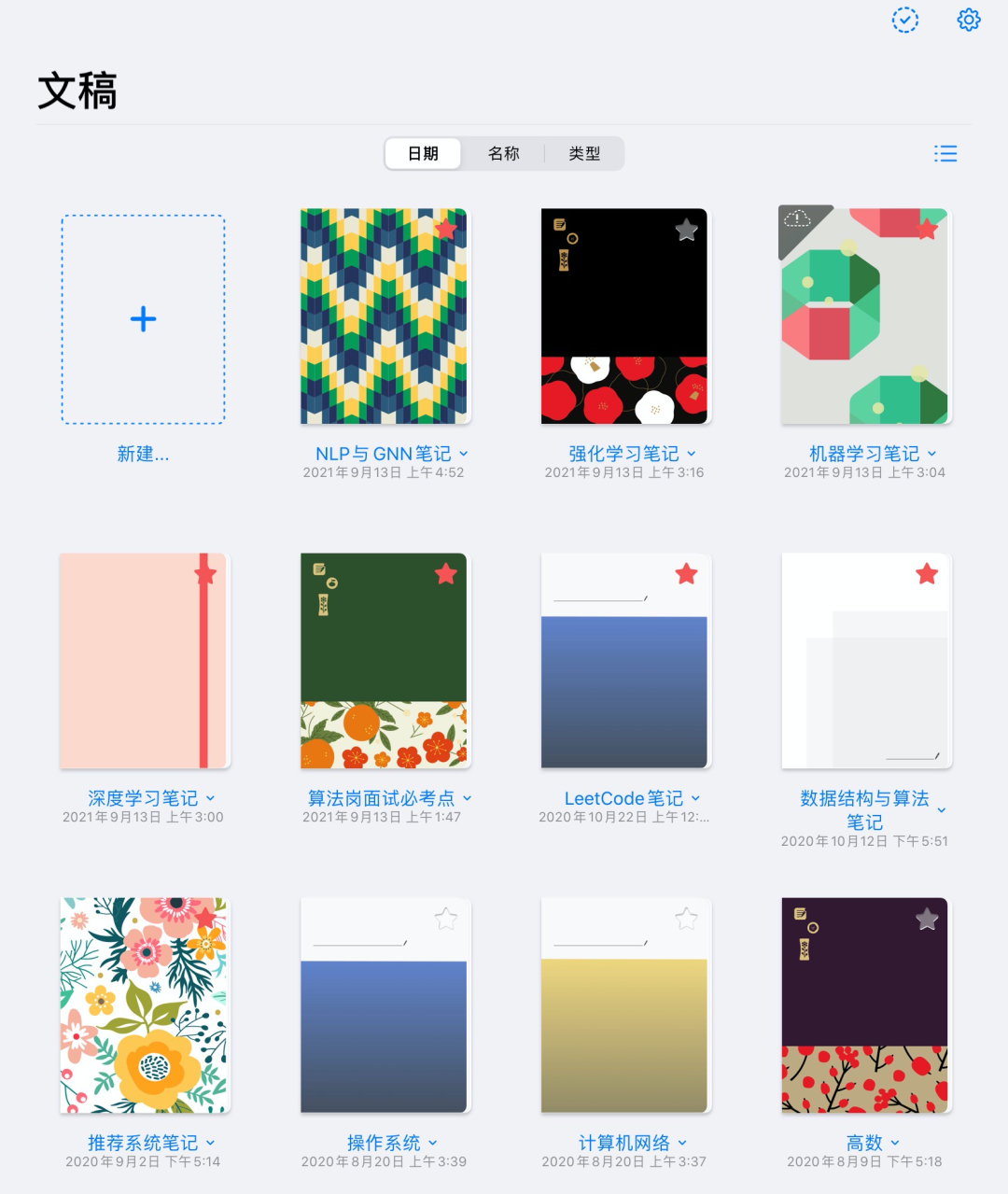Star the 计算机网络 notebook
1008x1194 pixels.
coord(687,919)
